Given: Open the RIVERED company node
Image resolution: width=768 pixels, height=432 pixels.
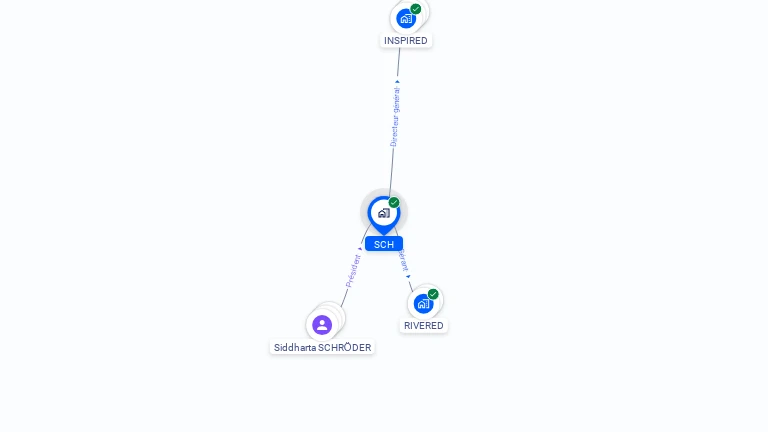Looking at the screenshot, I should point(423,303).
